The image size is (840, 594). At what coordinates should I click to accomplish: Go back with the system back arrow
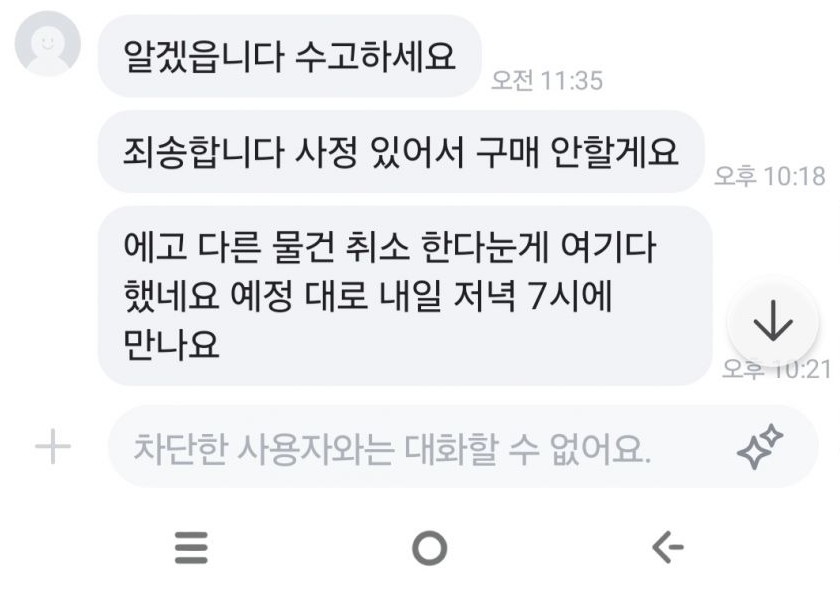pyautogui.click(x=667, y=546)
